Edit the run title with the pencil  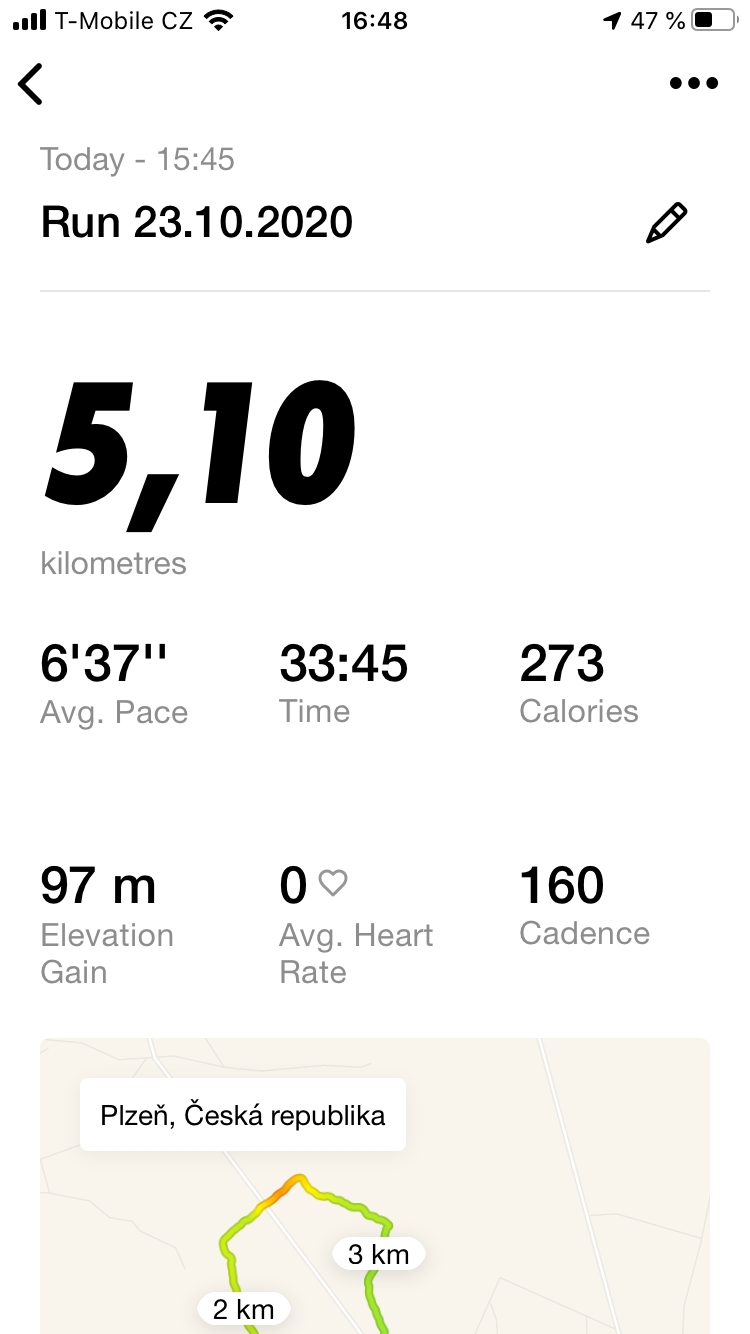point(667,223)
